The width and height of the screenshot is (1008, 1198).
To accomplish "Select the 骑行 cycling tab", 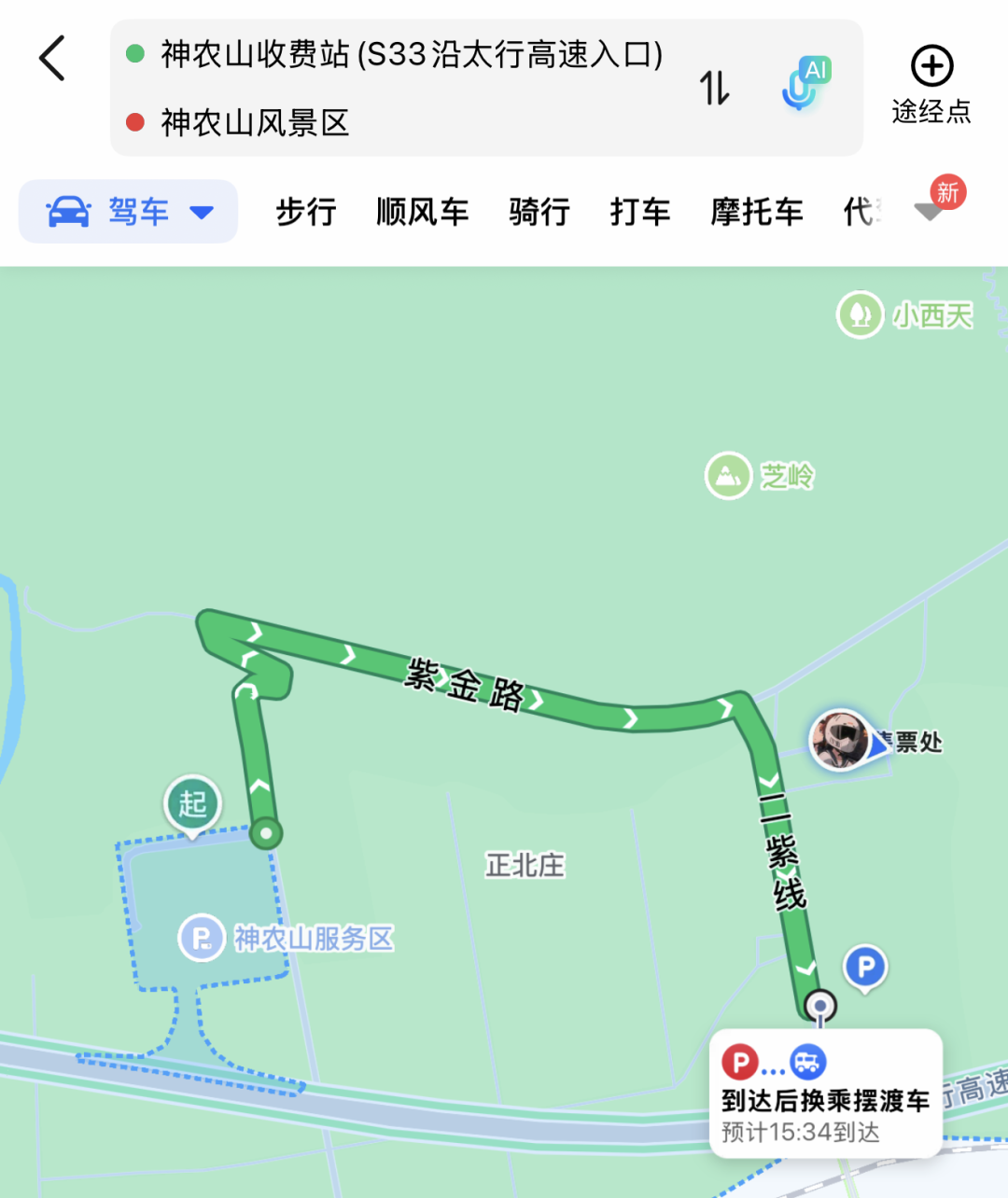I will click(x=539, y=212).
